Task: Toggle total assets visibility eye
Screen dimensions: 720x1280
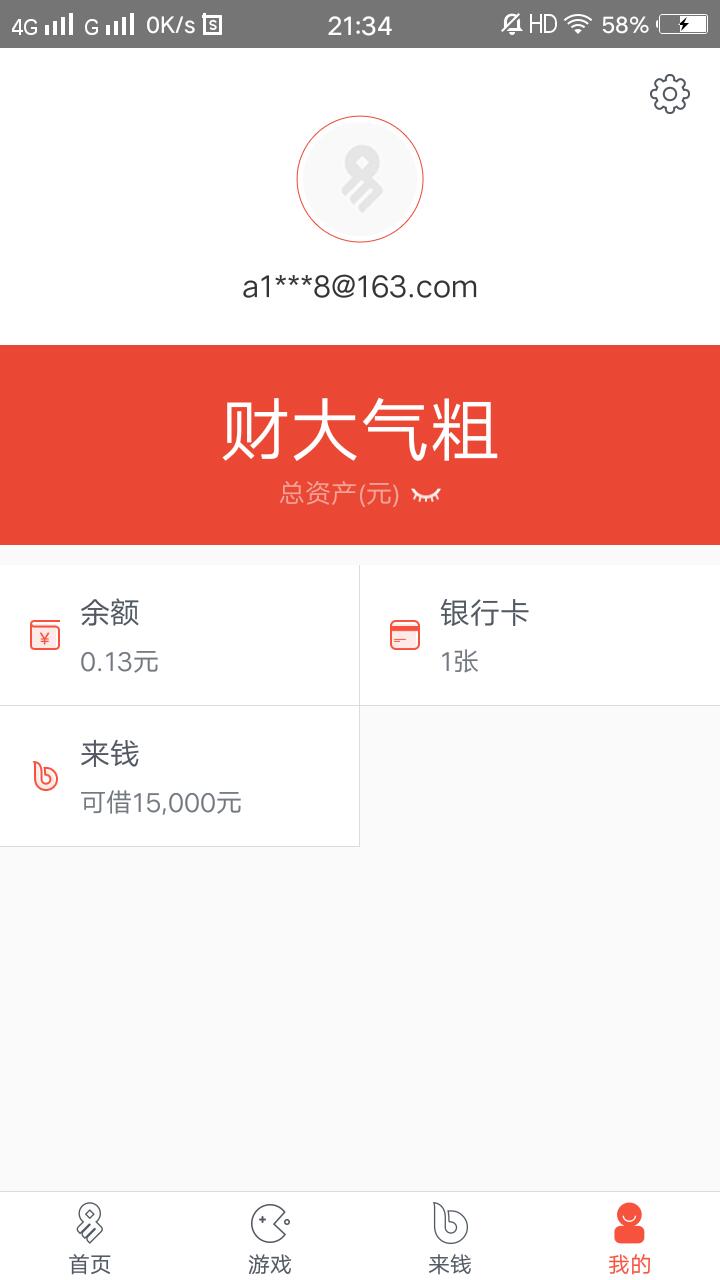Action: point(426,494)
